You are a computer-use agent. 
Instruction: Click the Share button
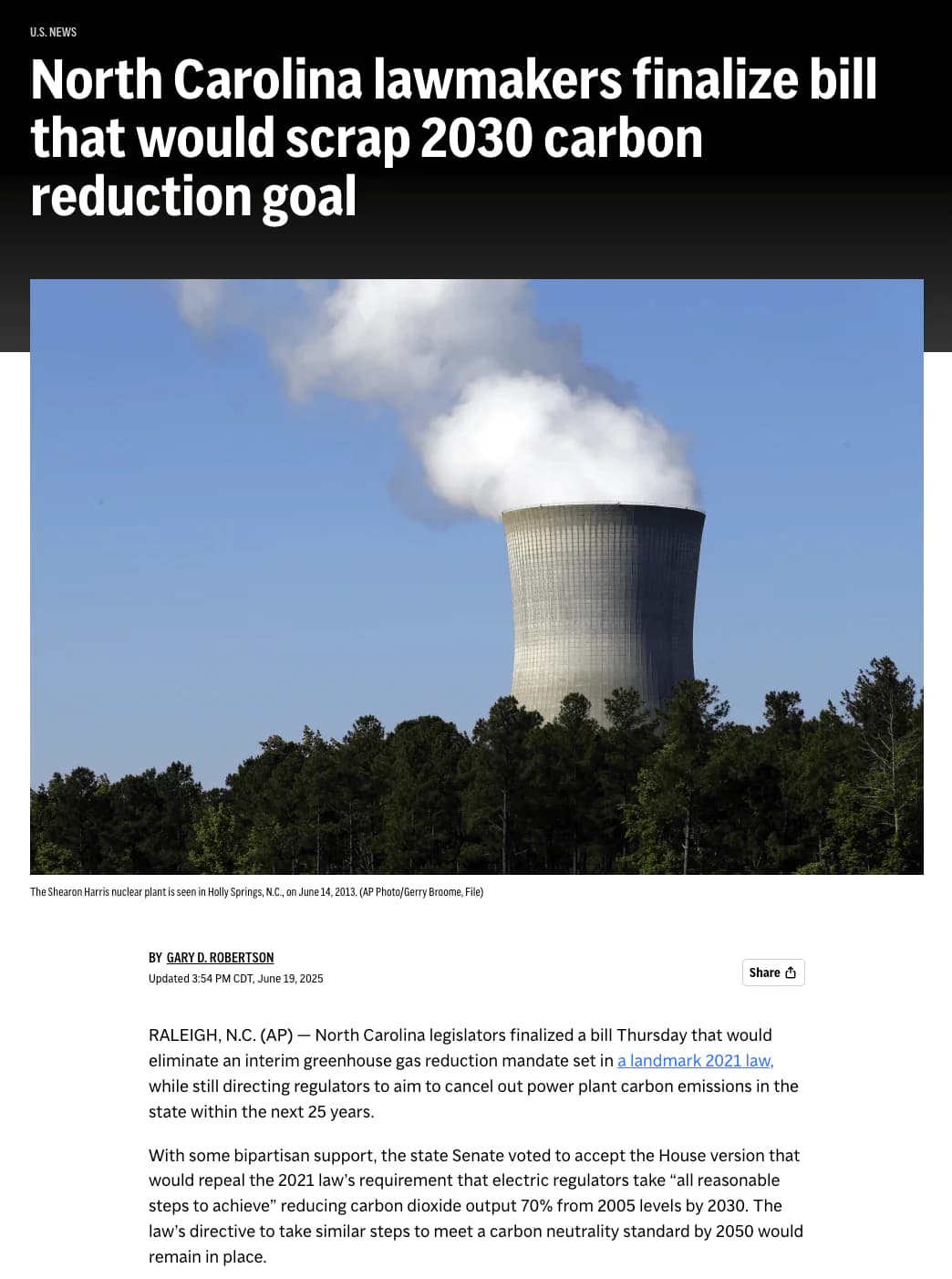tap(772, 972)
